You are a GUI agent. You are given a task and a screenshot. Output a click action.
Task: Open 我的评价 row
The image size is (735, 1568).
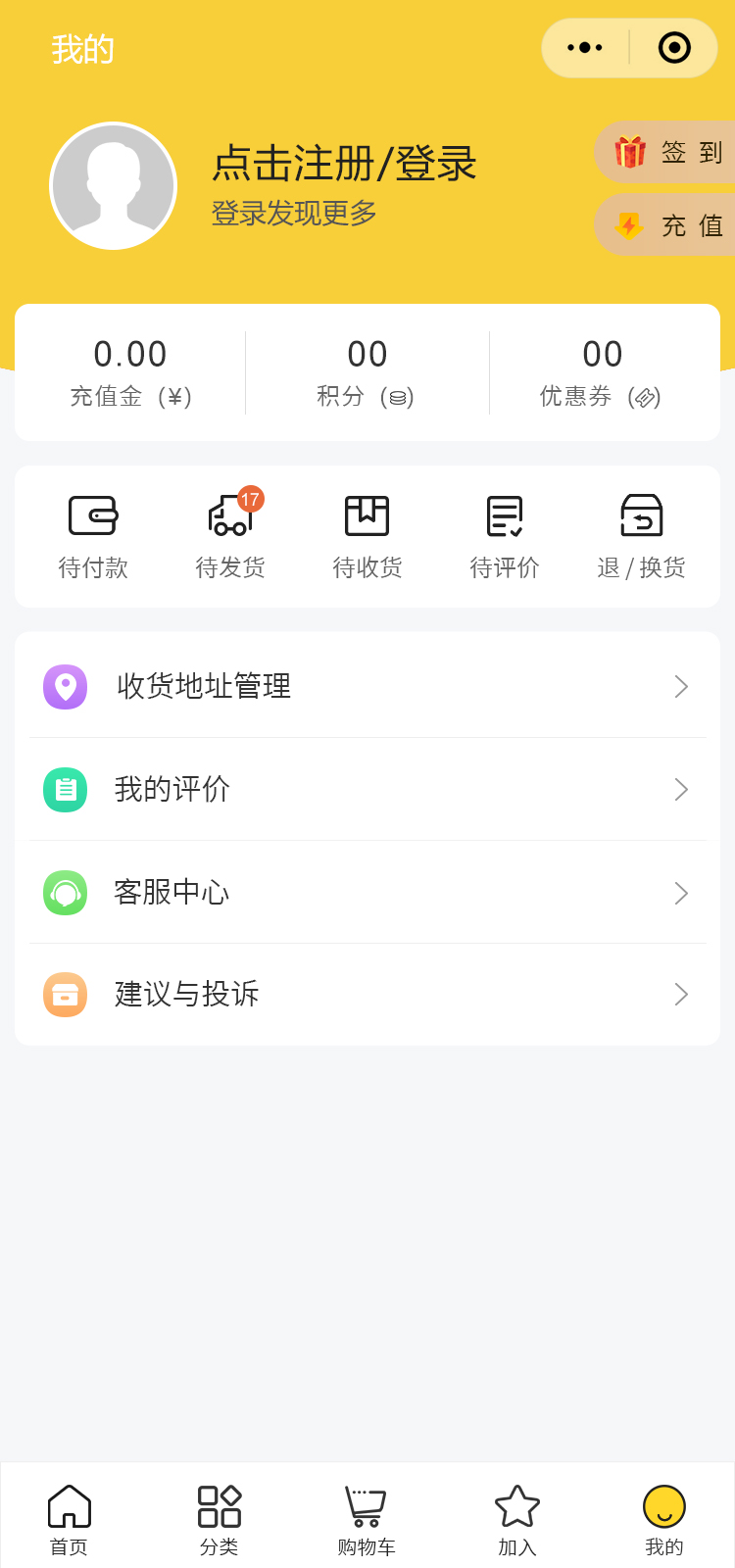[x=367, y=789]
